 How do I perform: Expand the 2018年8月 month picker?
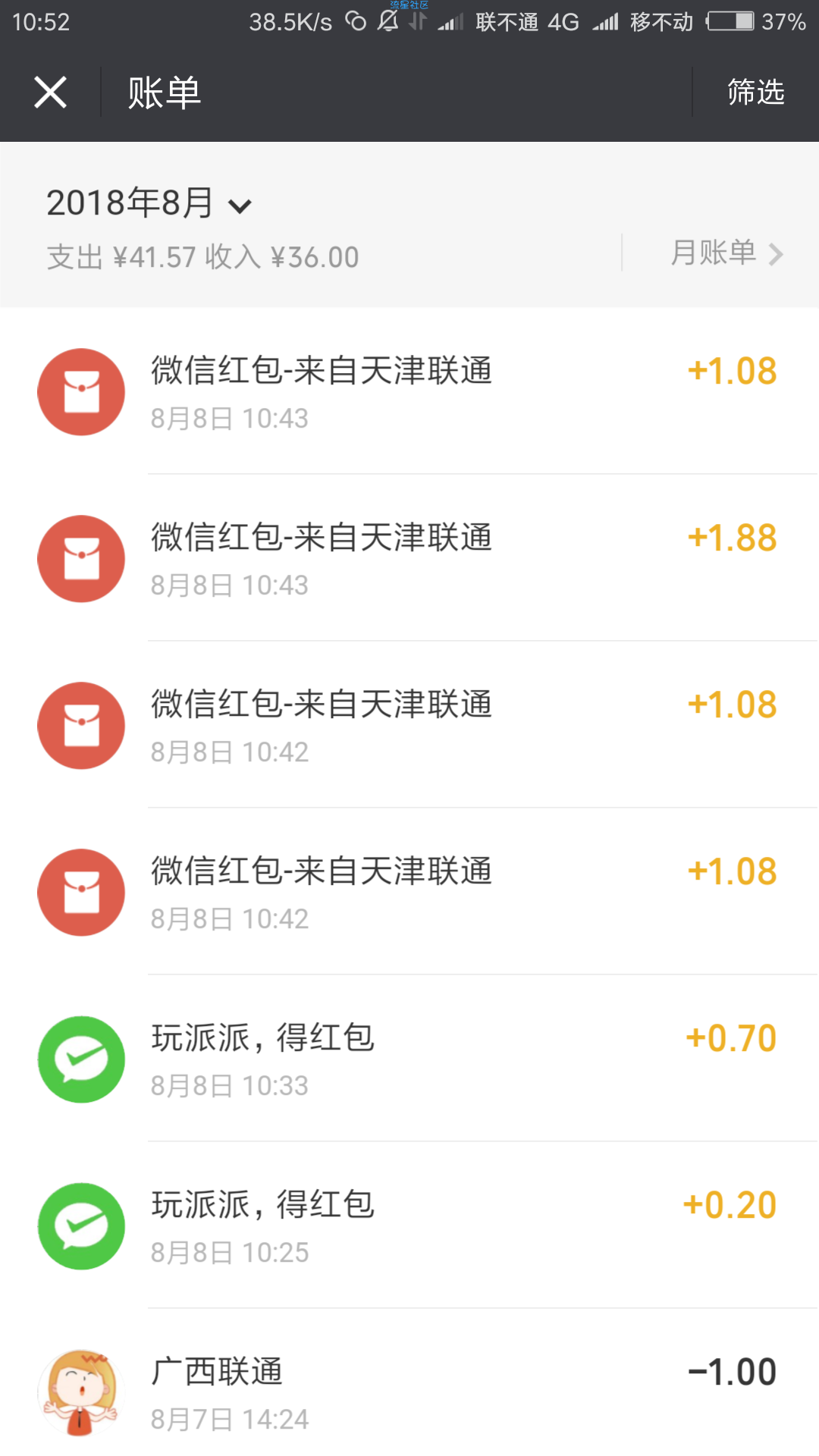[149, 203]
